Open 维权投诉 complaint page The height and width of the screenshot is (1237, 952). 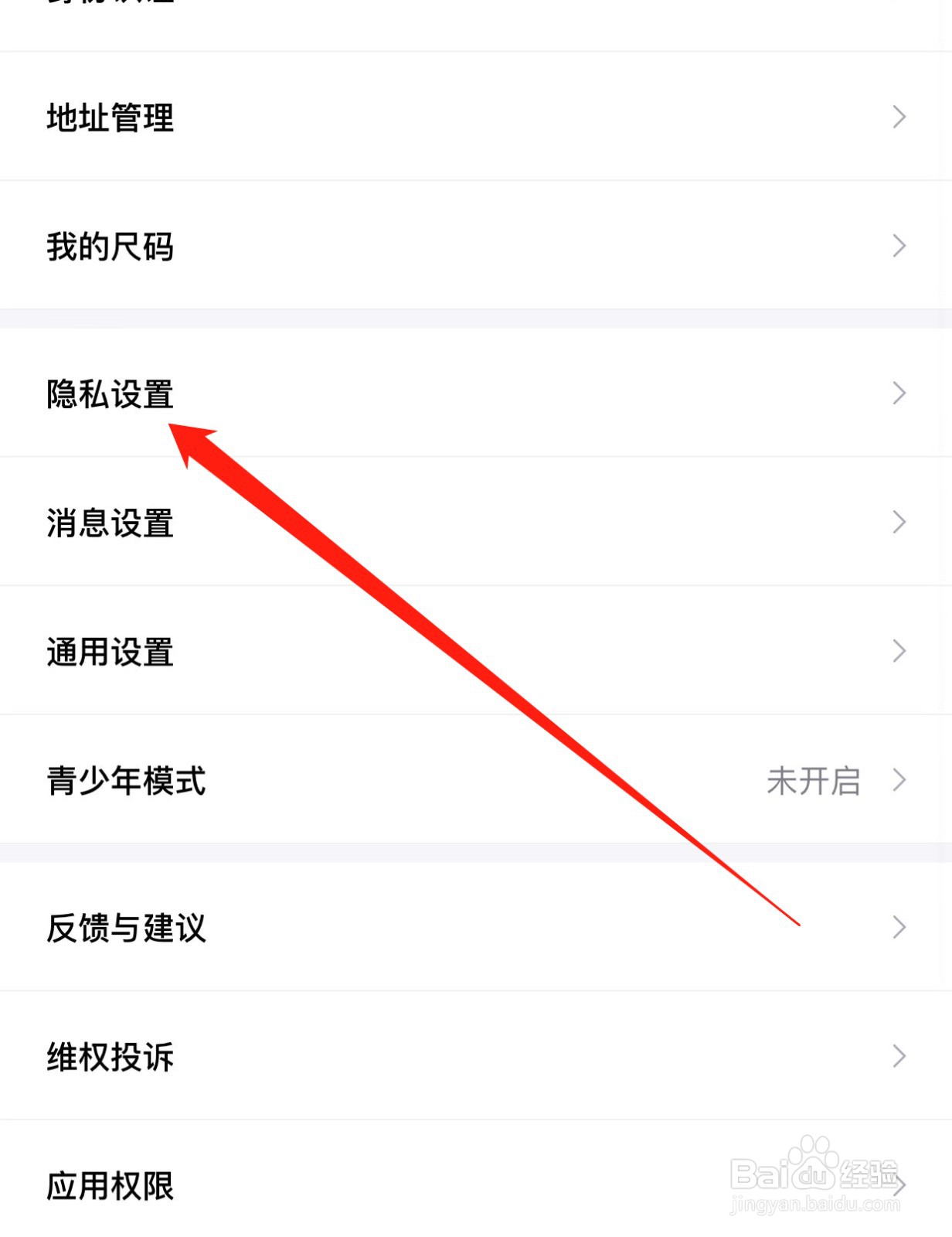[110, 1058]
